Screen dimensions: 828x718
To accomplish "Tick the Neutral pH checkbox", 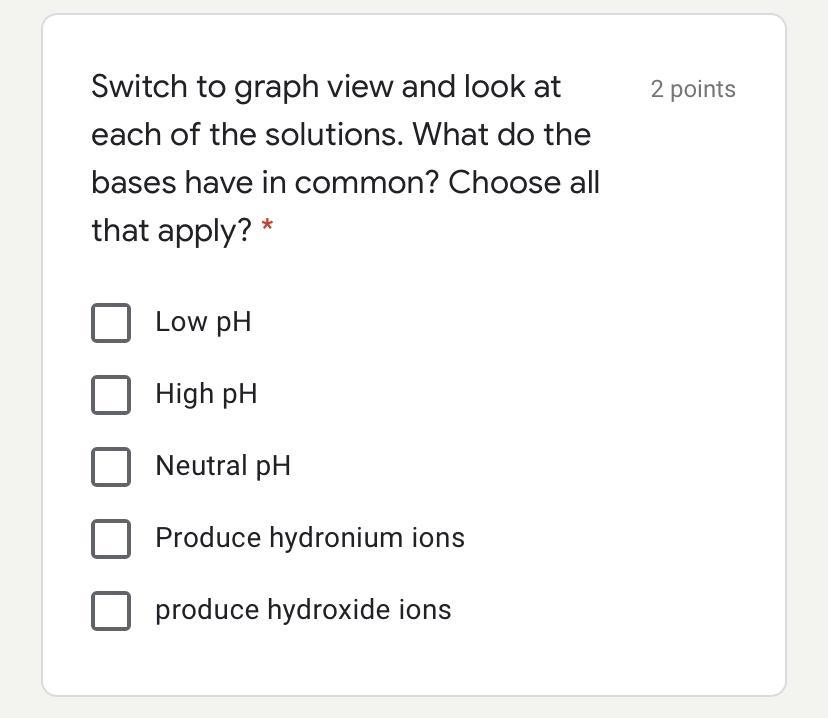I will 111,466.
